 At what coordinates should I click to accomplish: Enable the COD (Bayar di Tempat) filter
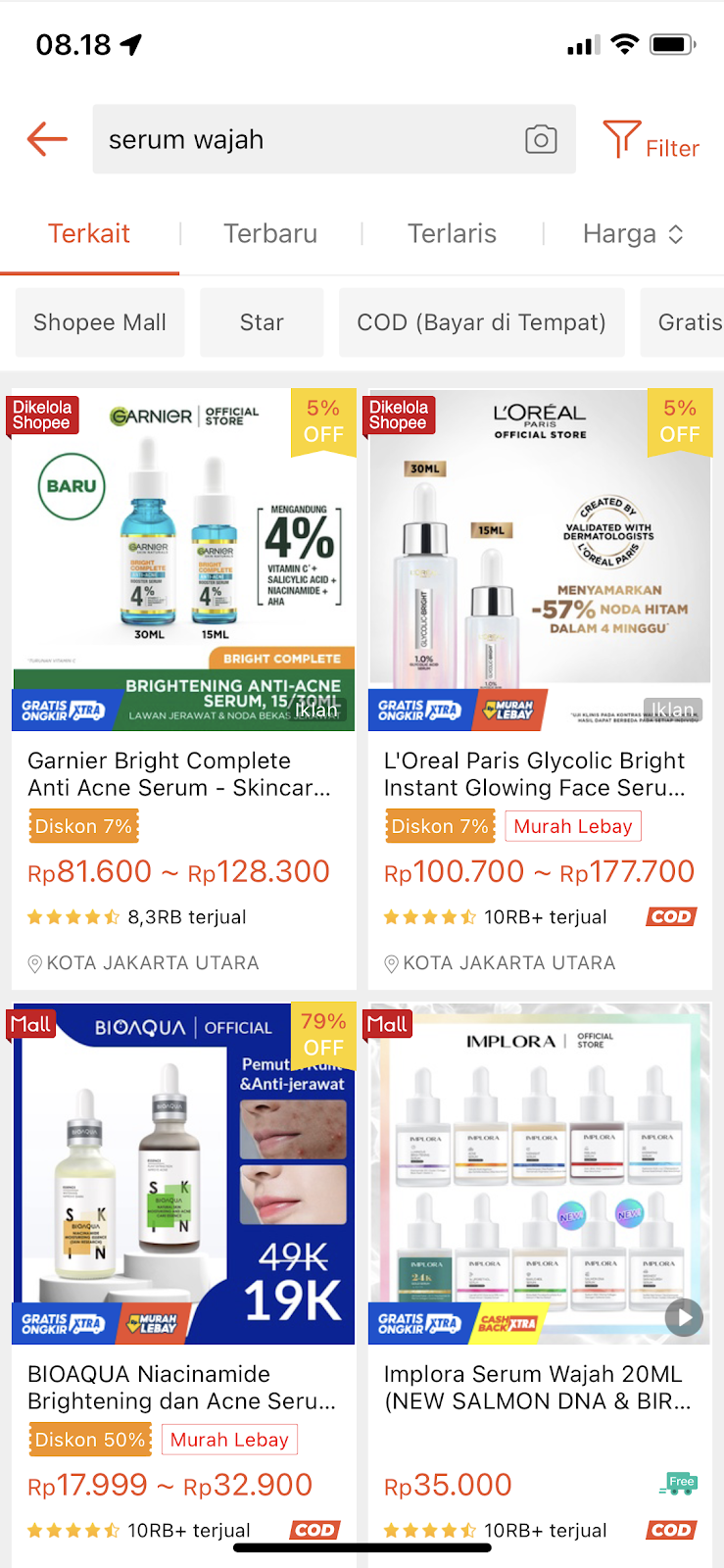pos(482,322)
